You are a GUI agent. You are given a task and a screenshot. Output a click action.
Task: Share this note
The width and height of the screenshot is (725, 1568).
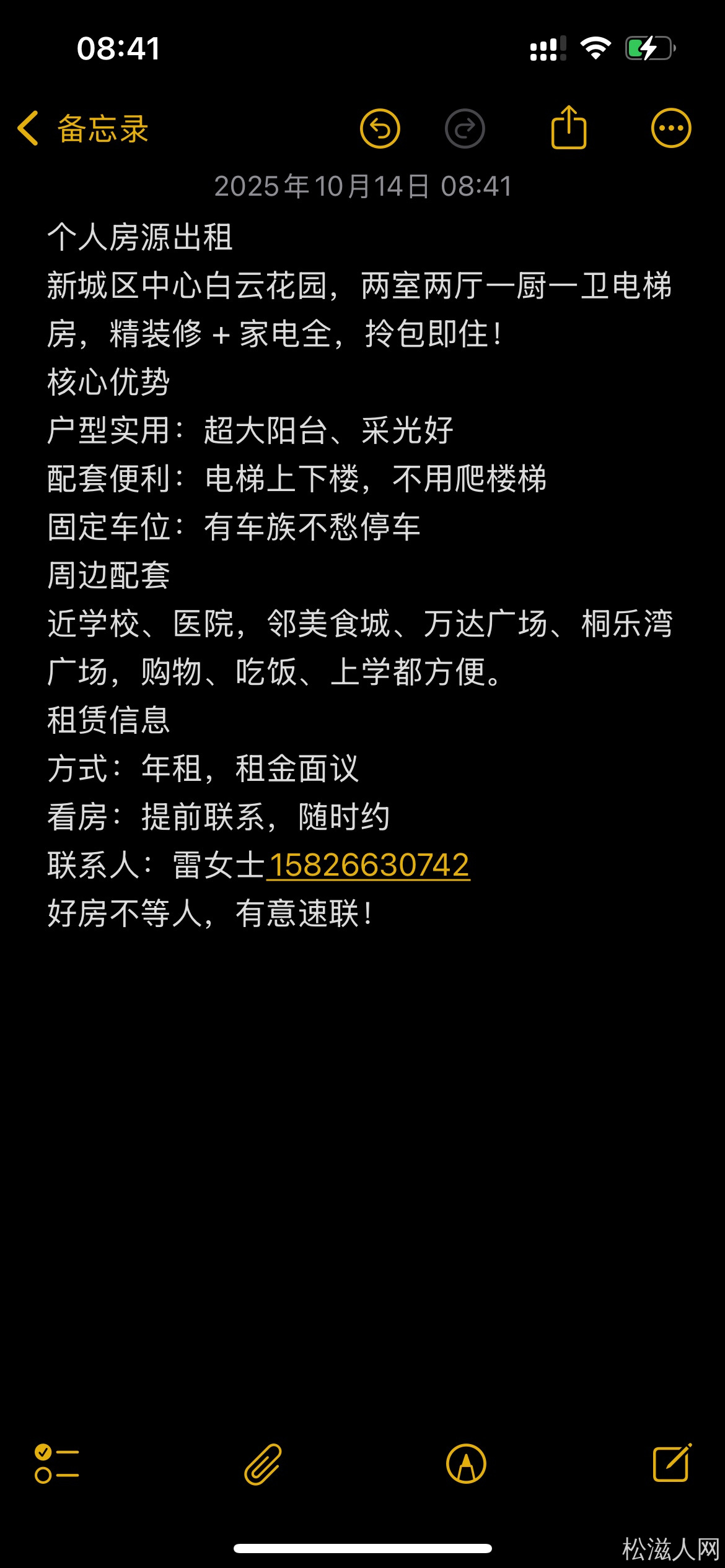(x=568, y=128)
